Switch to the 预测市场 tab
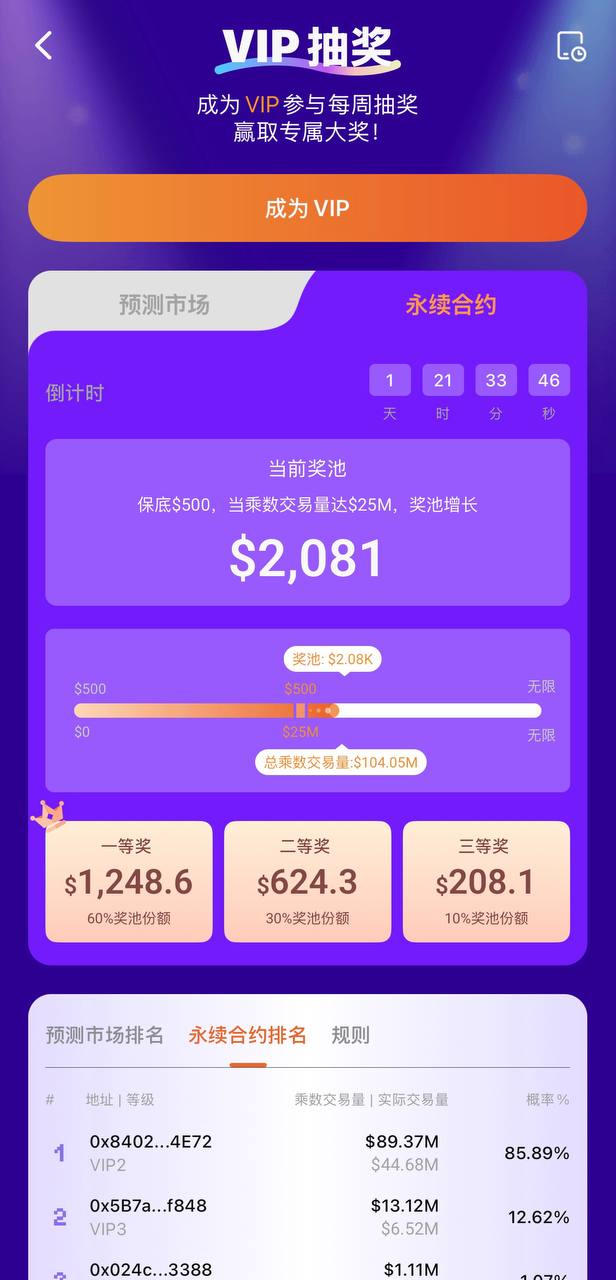The width and height of the screenshot is (616, 1280). [164, 305]
